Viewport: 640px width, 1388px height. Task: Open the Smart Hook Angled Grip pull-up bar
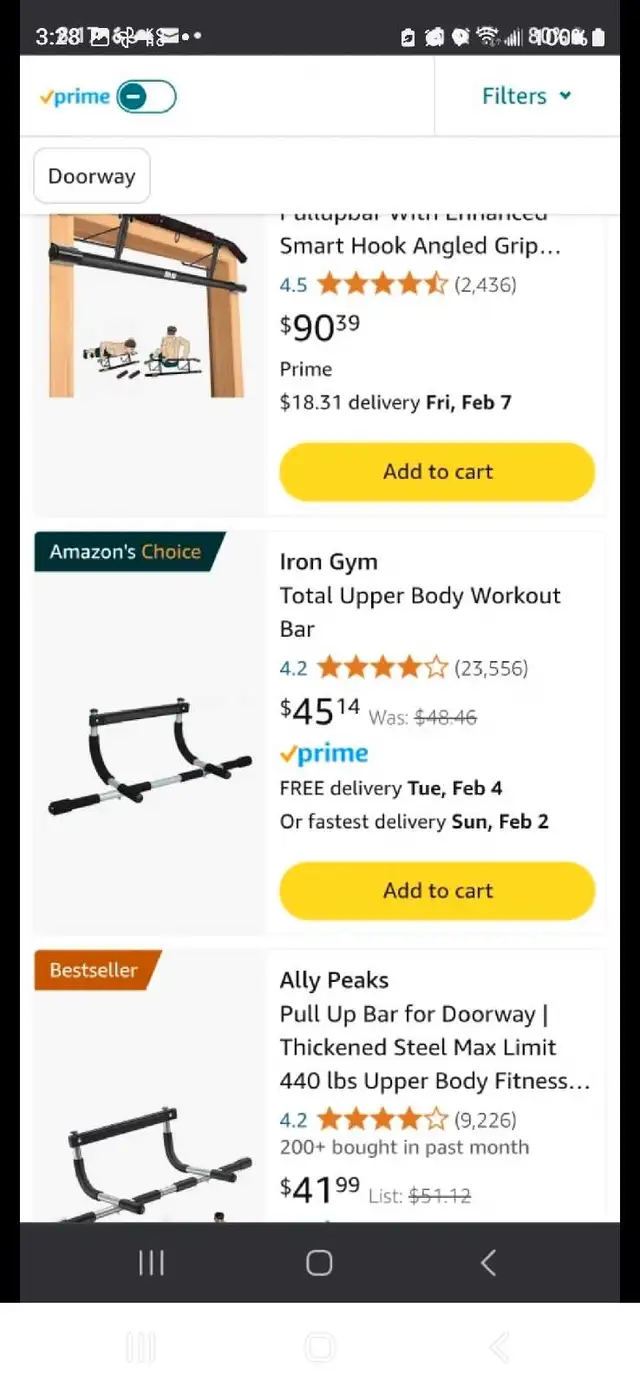pos(420,246)
